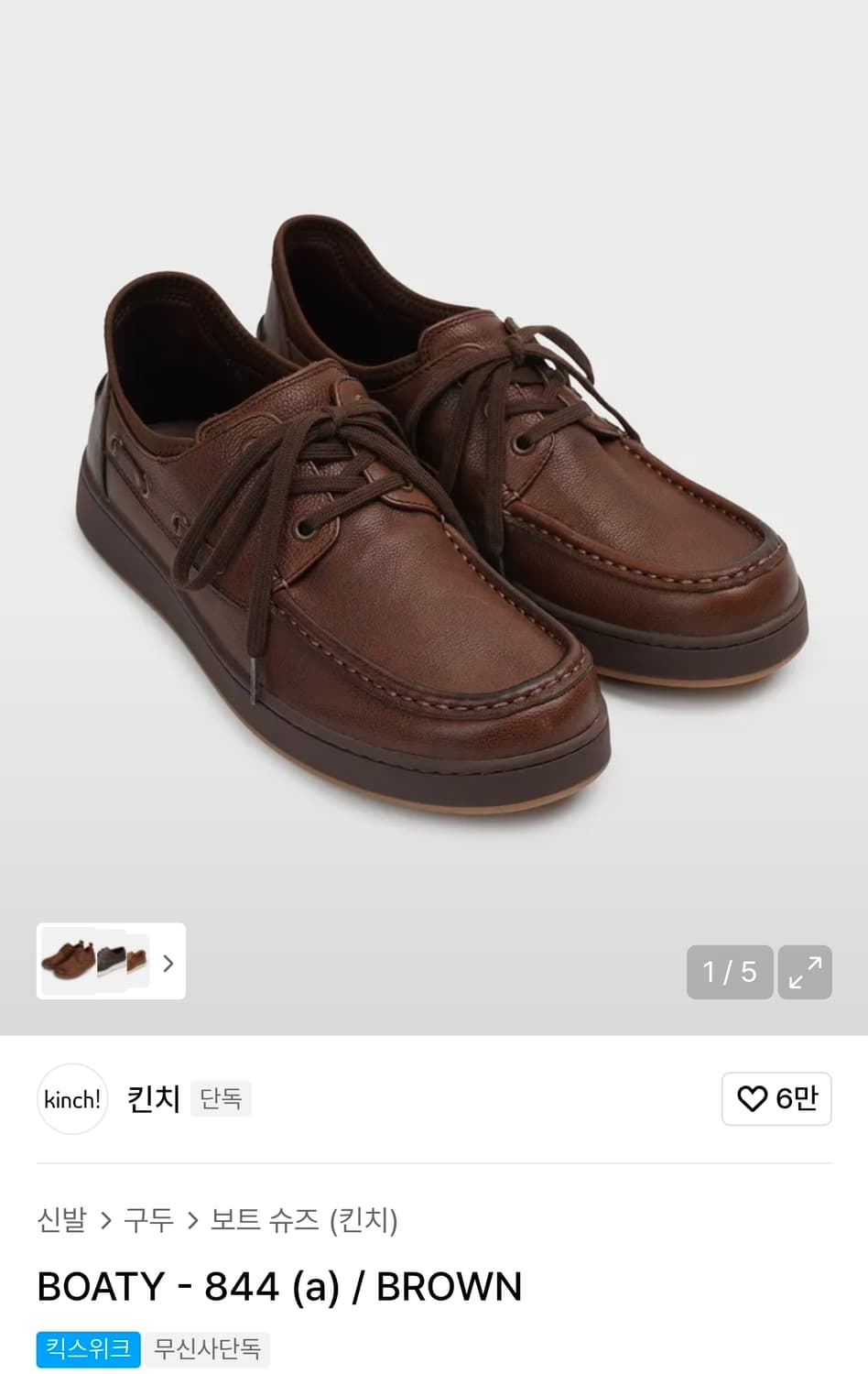Visit the 보트 슈즈 (킨치) category link
Image resolution: width=868 pixels, height=1374 pixels.
(306, 1222)
